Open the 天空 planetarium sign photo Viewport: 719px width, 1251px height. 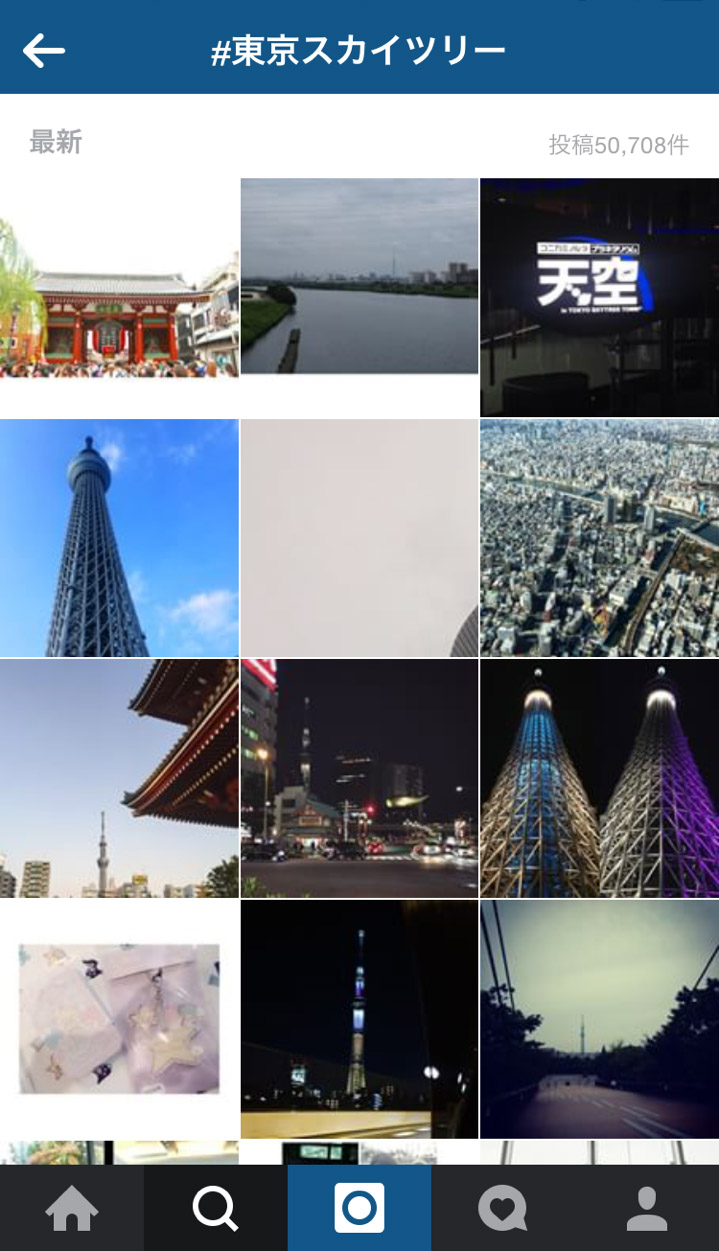click(x=599, y=297)
